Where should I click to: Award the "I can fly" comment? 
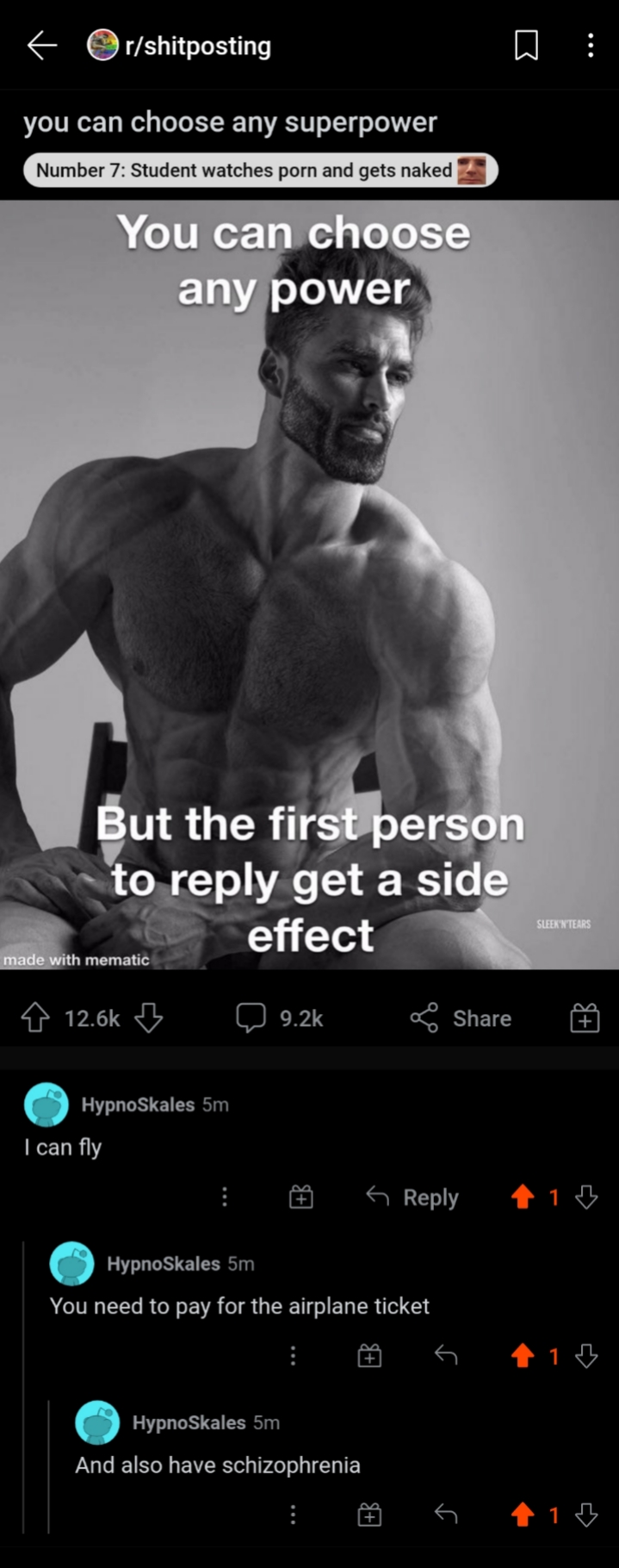pos(301,1197)
